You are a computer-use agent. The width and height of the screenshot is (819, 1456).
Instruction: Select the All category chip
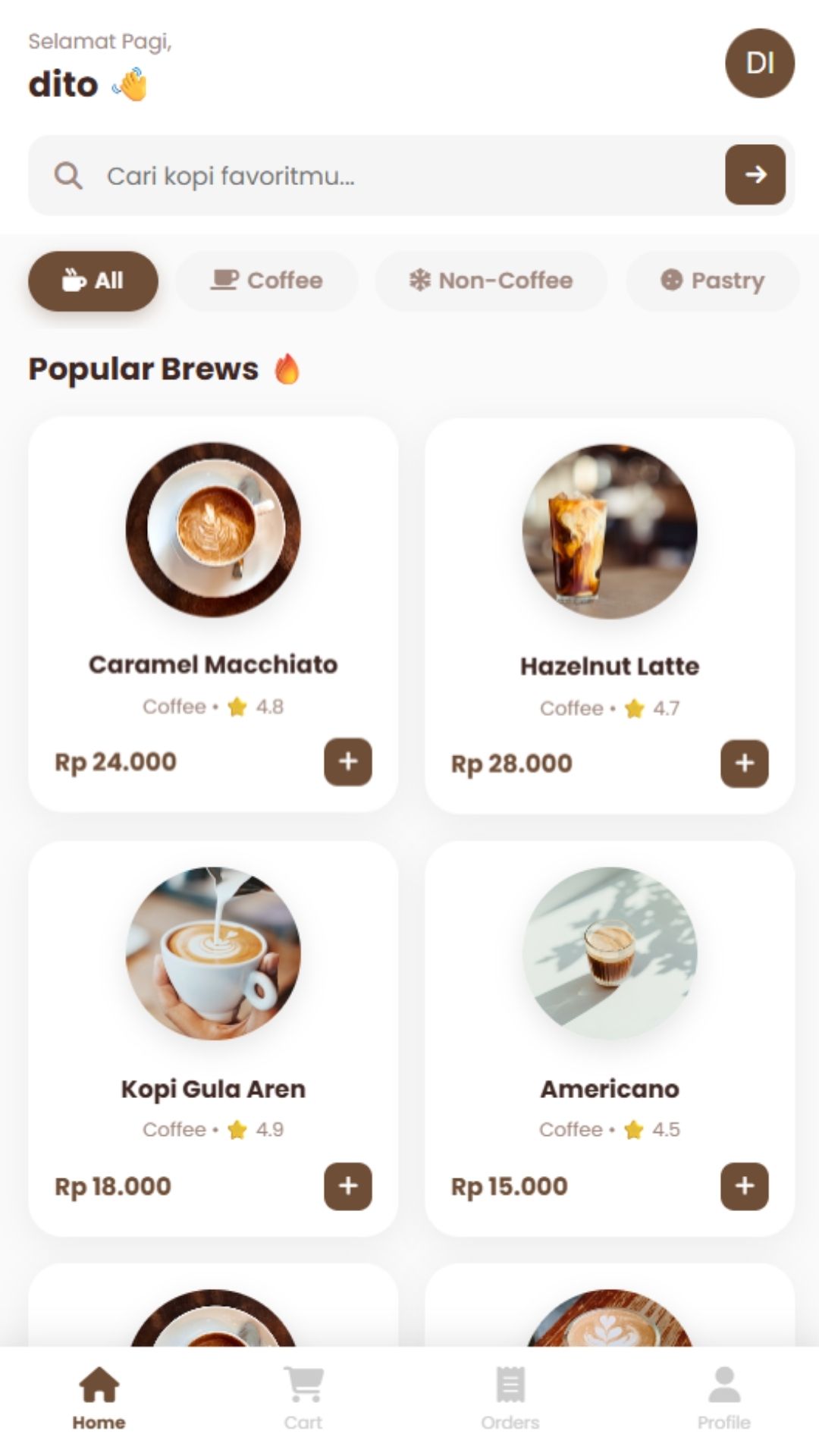point(93,281)
